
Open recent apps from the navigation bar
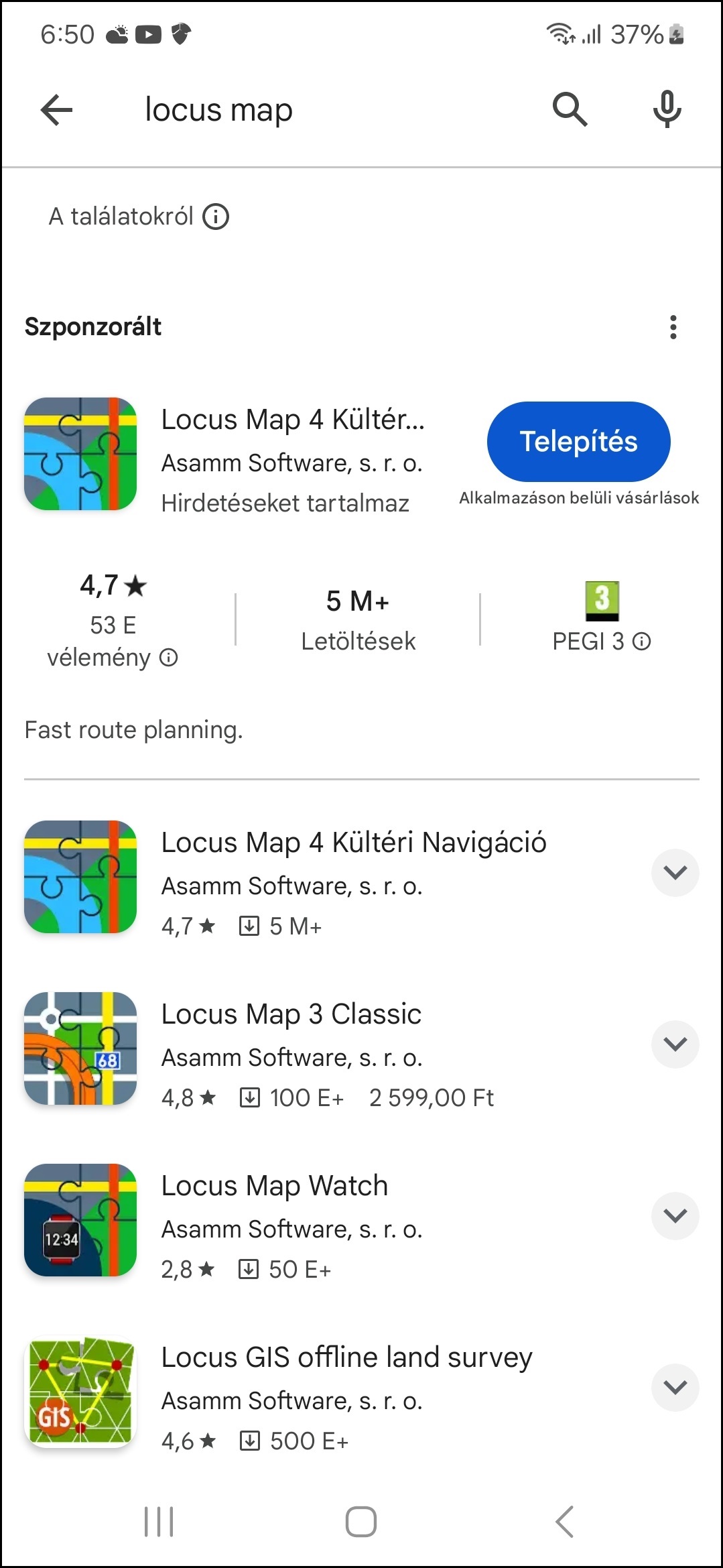[159, 1522]
